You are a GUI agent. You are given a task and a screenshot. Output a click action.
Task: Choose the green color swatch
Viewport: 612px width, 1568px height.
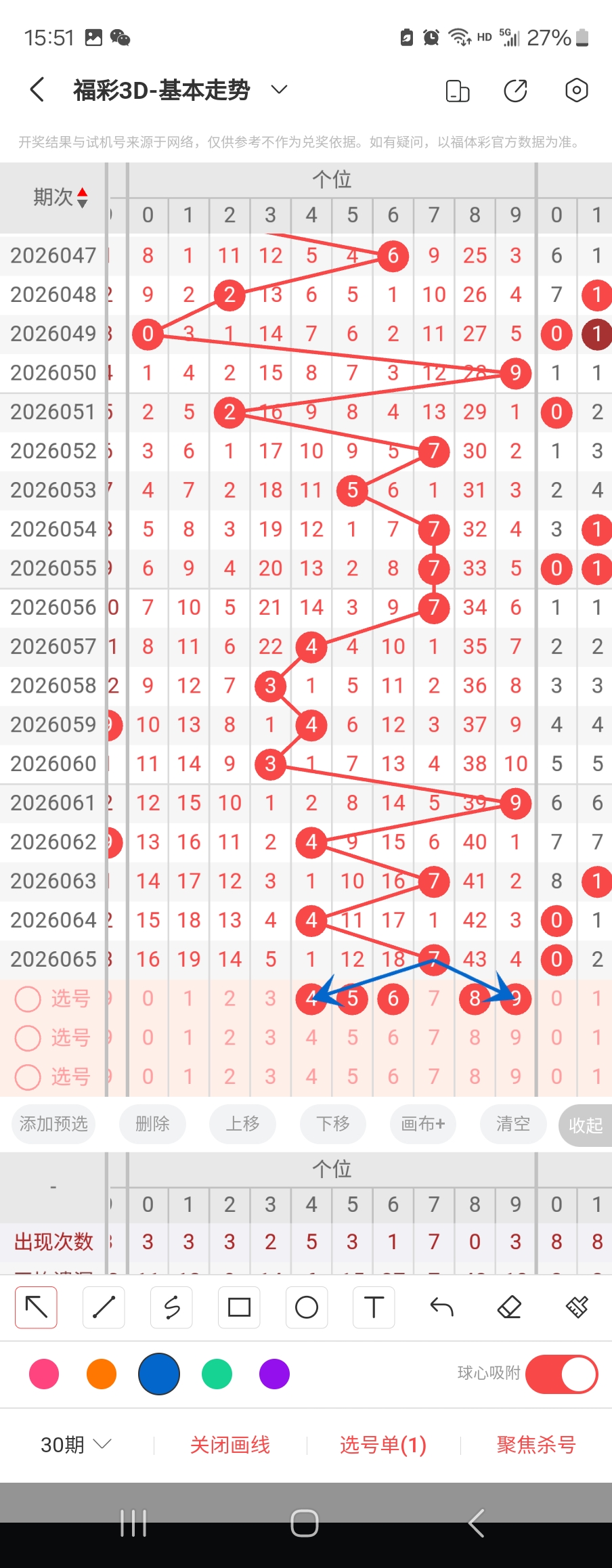coord(217,1374)
